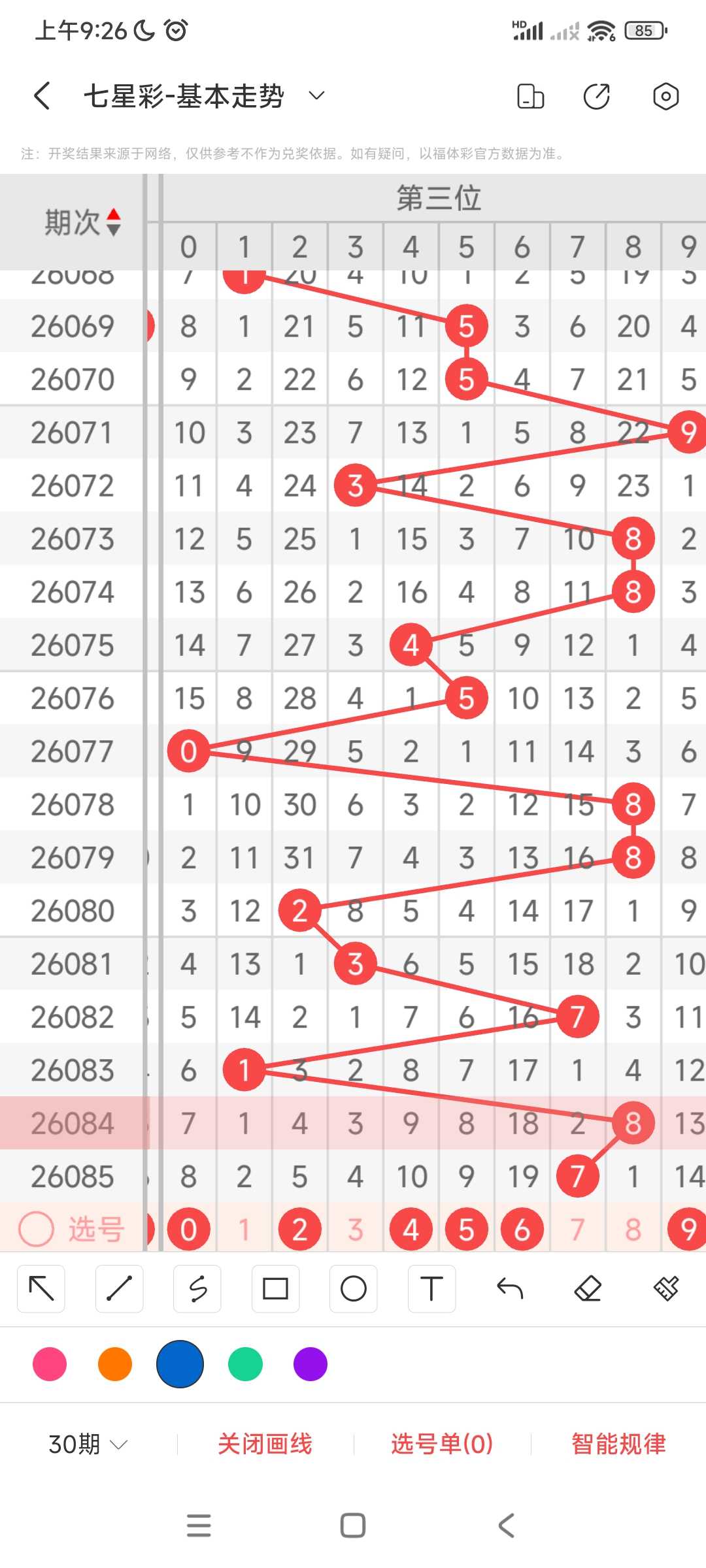Viewport: 706px width, 1568px height.
Task: Tap 关闭画线 to turn off line drawing
Action: tap(265, 1444)
